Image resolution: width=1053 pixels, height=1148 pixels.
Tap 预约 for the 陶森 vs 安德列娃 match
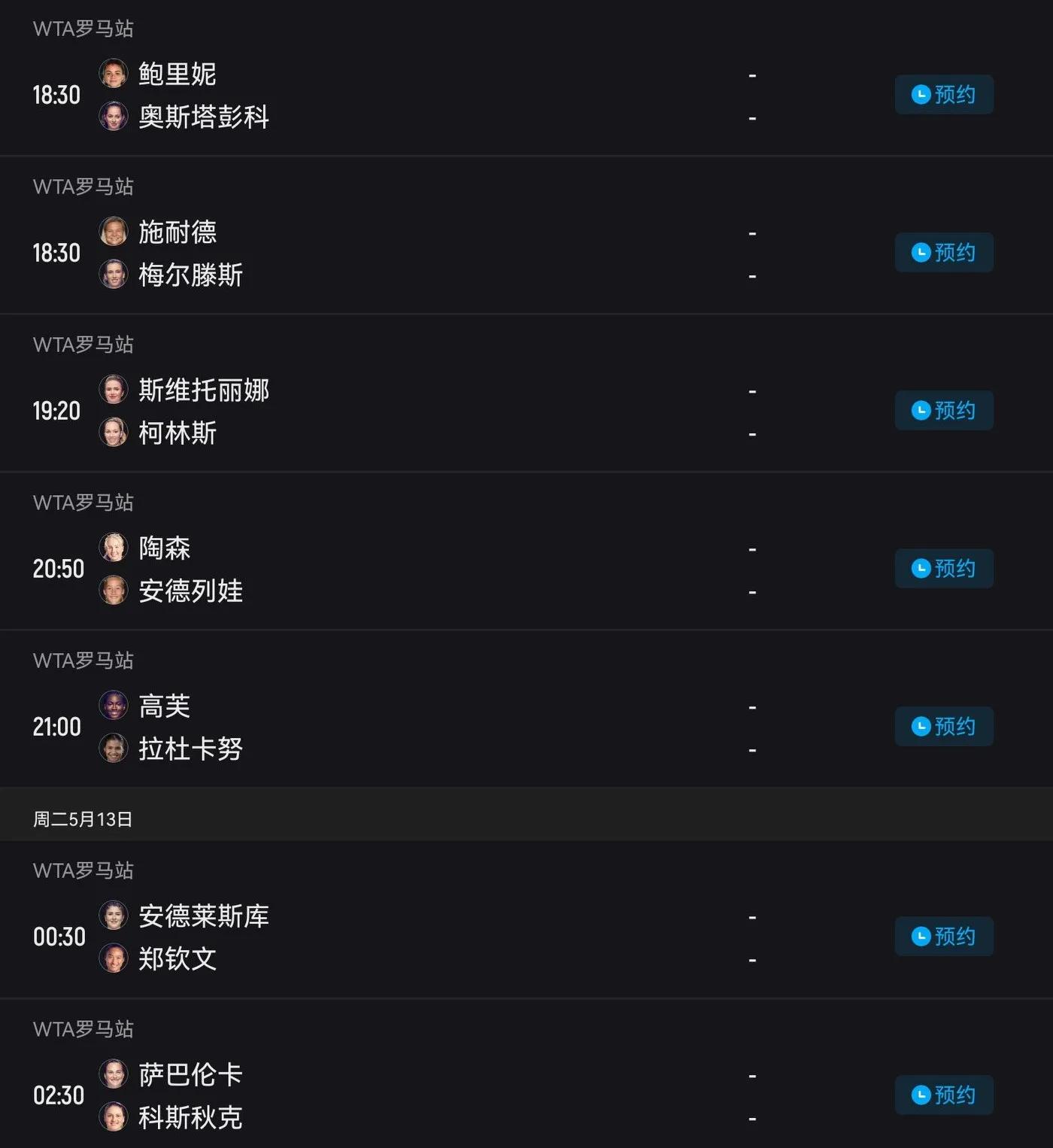tap(943, 569)
